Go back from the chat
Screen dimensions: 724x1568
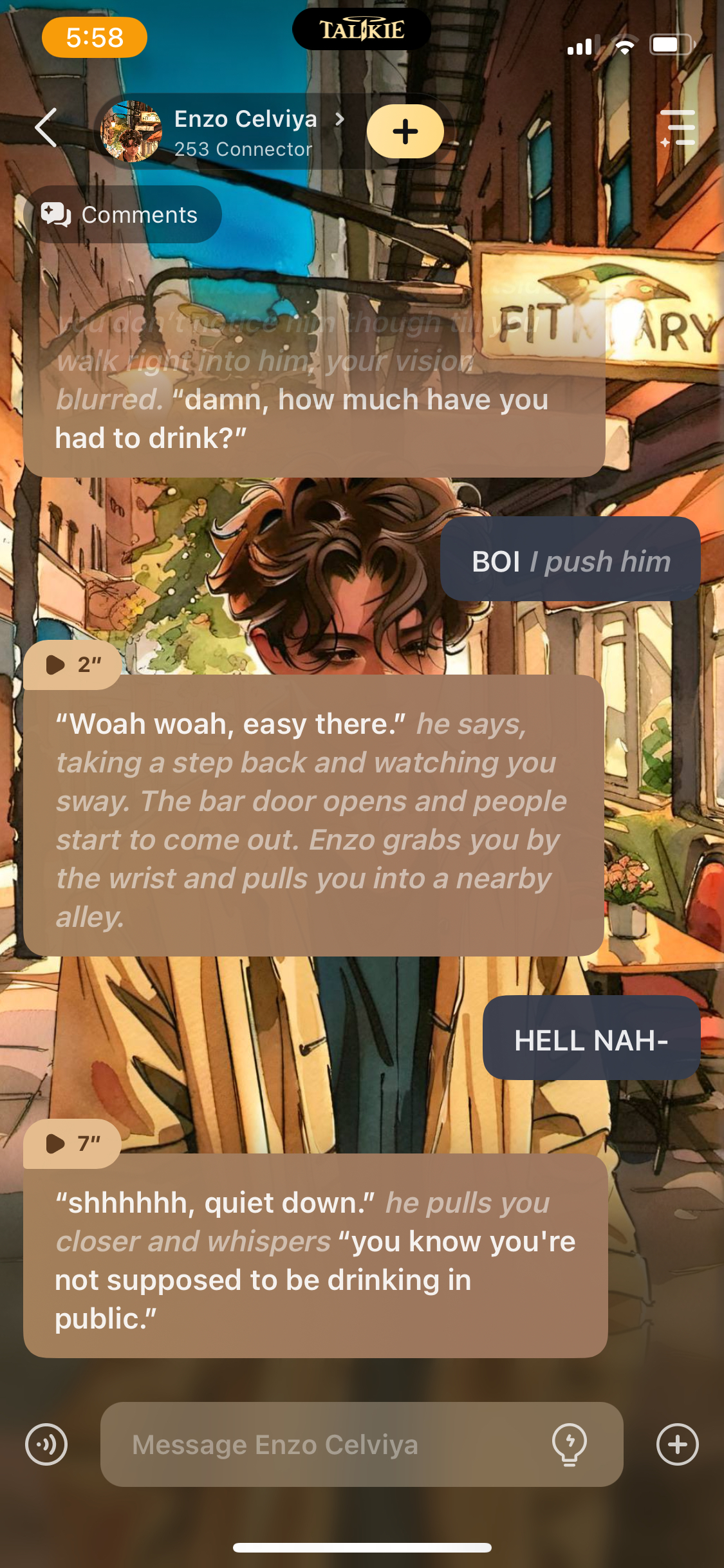coord(46,128)
